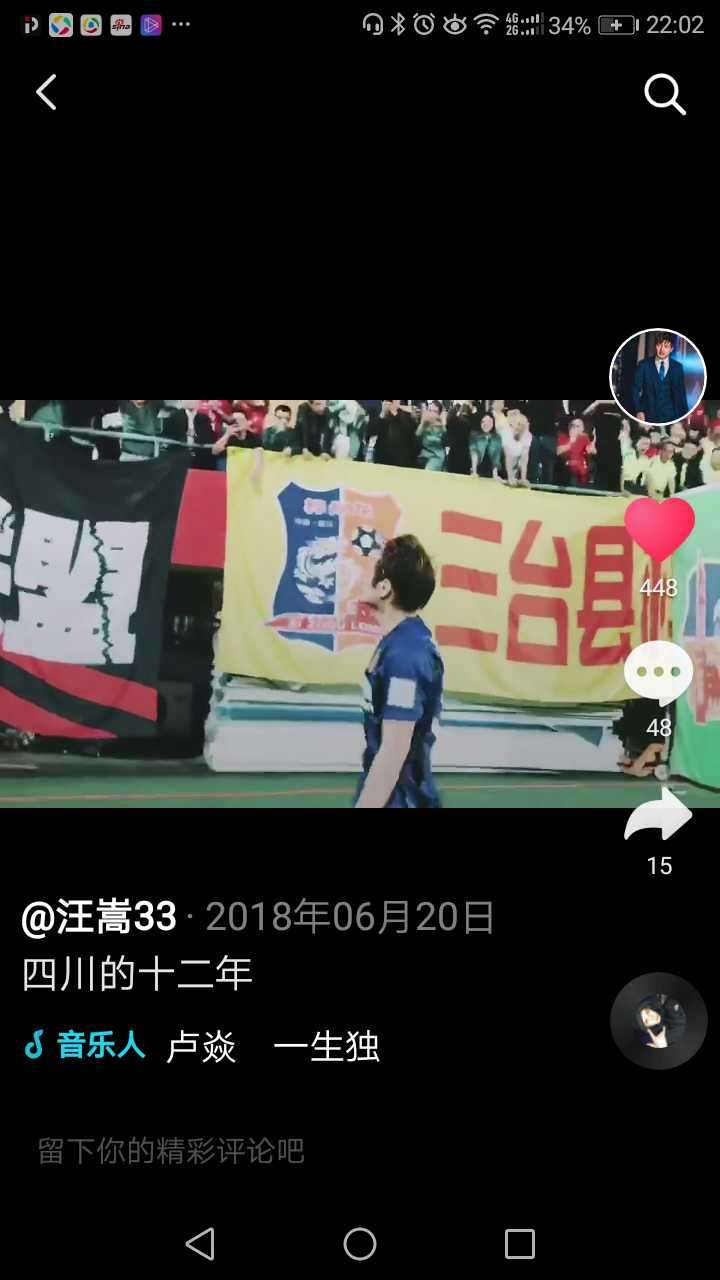Open the recent apps square button
The height and width of the screenshot is (1280, 720).
pos(520,1244)
